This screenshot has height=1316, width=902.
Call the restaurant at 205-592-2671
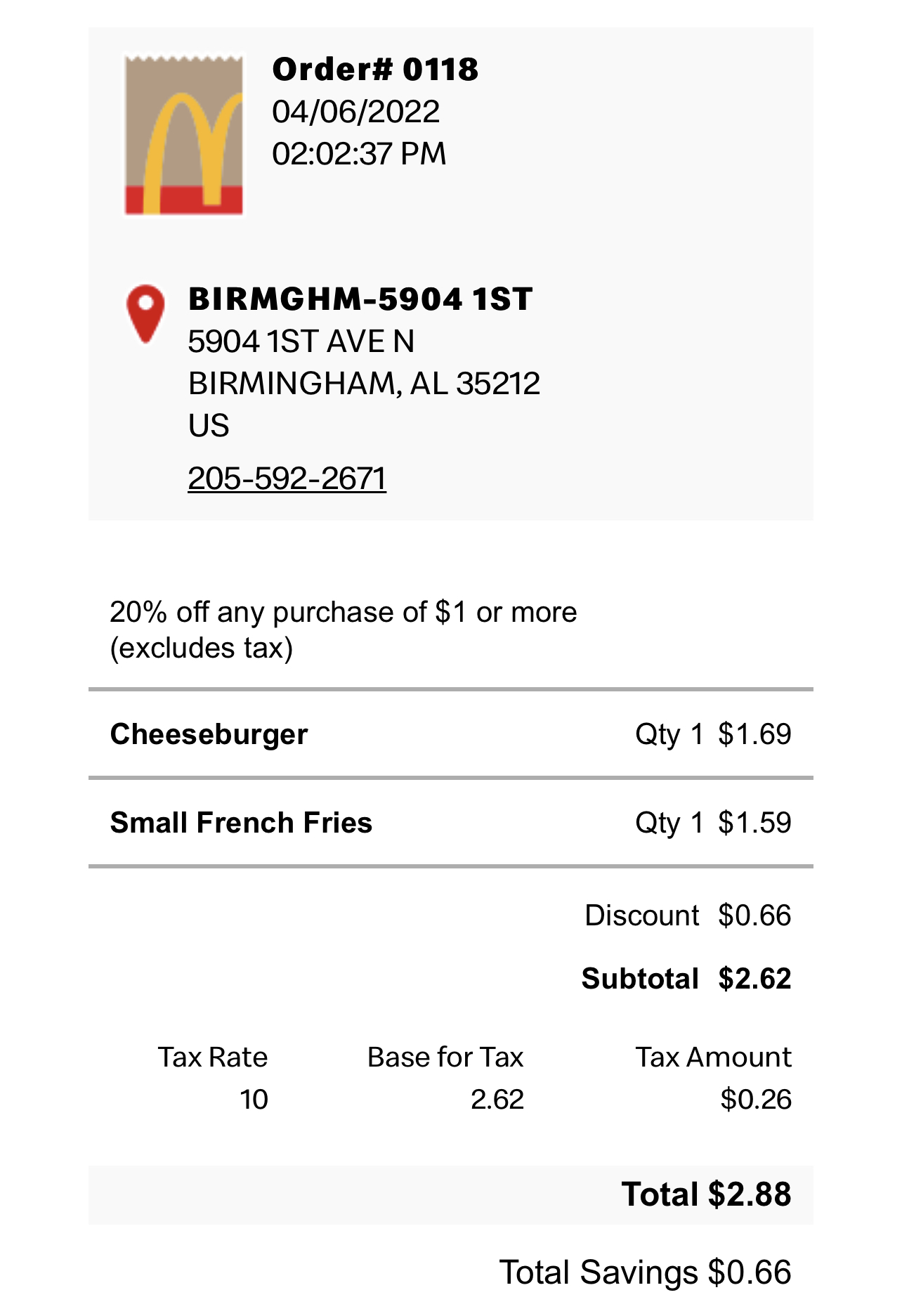click(x=287, y=478)
